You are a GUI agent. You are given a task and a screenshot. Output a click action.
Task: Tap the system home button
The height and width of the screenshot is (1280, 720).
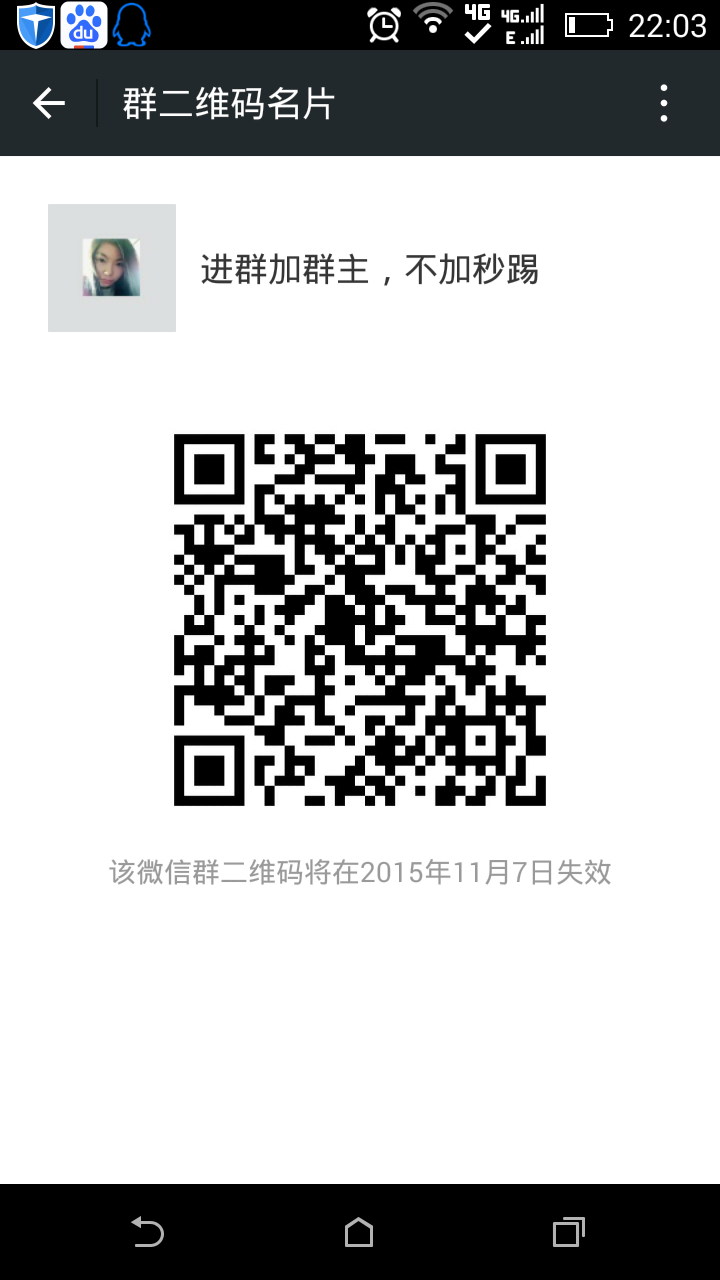click(x=359, y=1233)
